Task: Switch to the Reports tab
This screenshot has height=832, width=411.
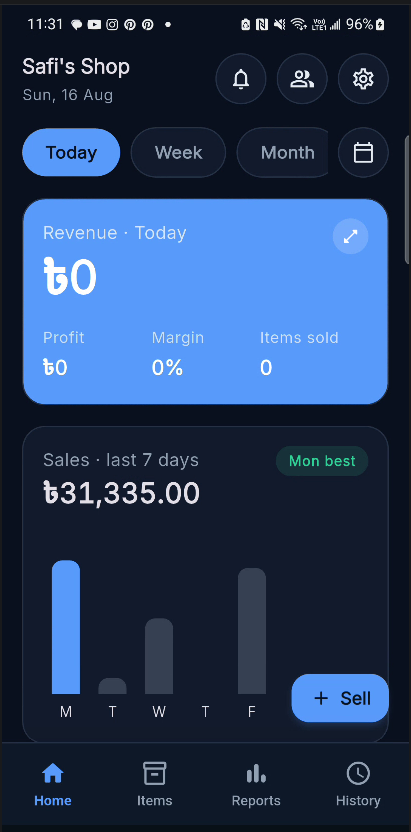Action: [x=256, y=784]
